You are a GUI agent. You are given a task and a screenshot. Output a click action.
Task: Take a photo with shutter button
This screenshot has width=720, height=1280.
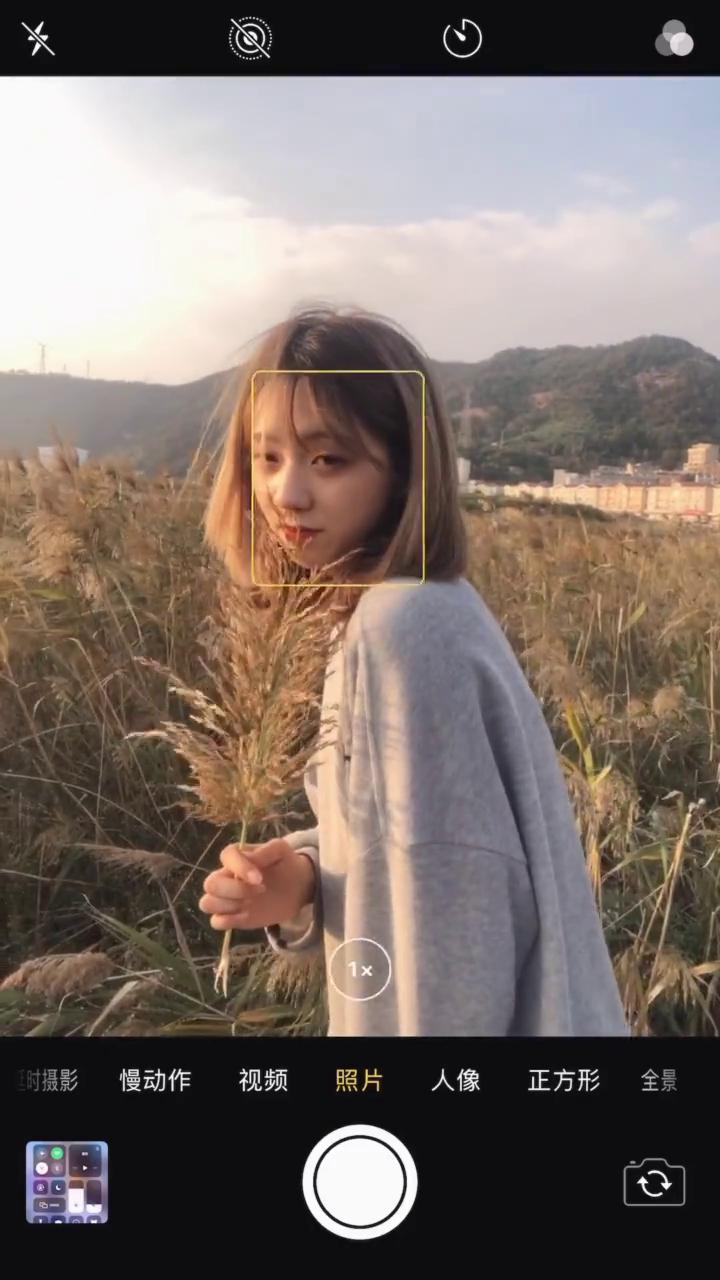360,1182
